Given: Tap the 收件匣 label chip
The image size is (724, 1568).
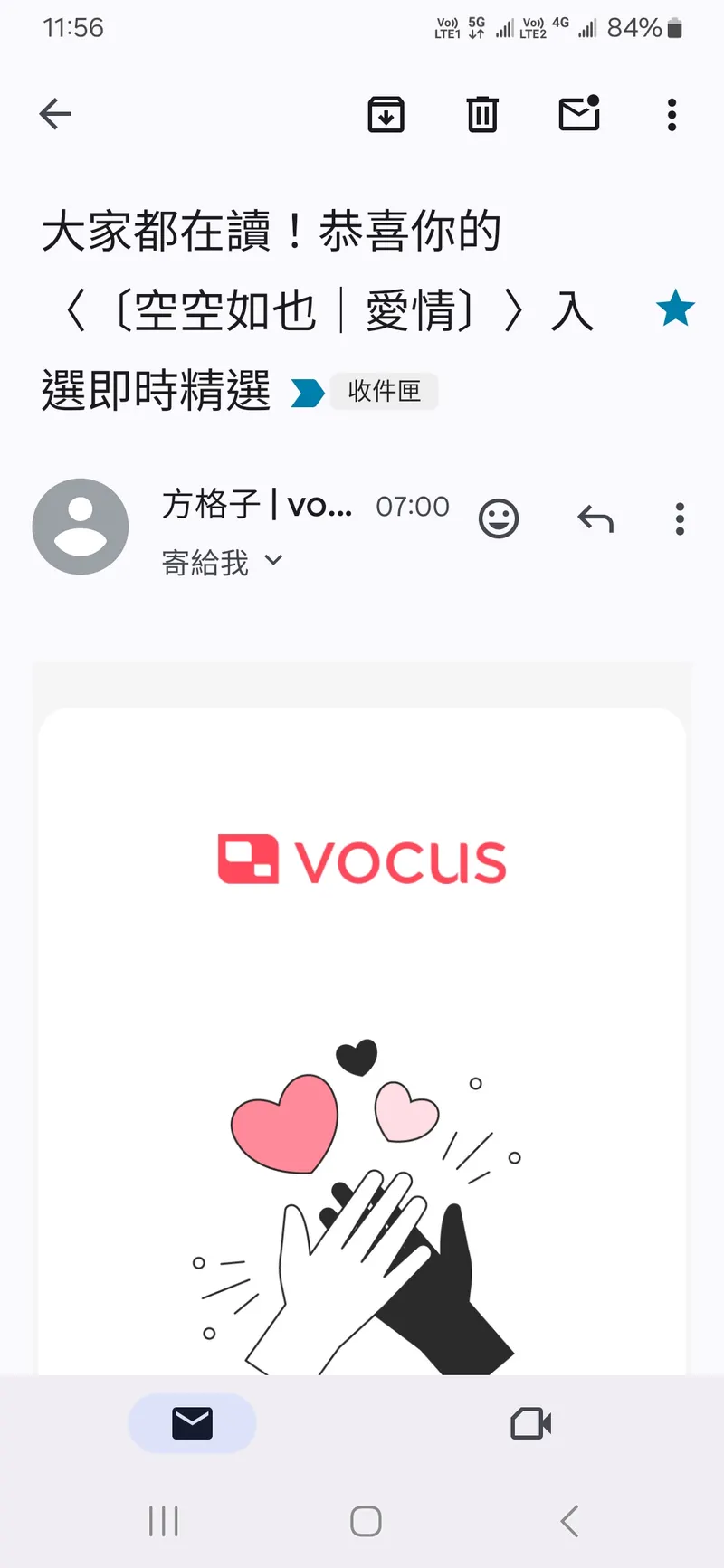Looking at the screenshot, I should coord(384,391).
